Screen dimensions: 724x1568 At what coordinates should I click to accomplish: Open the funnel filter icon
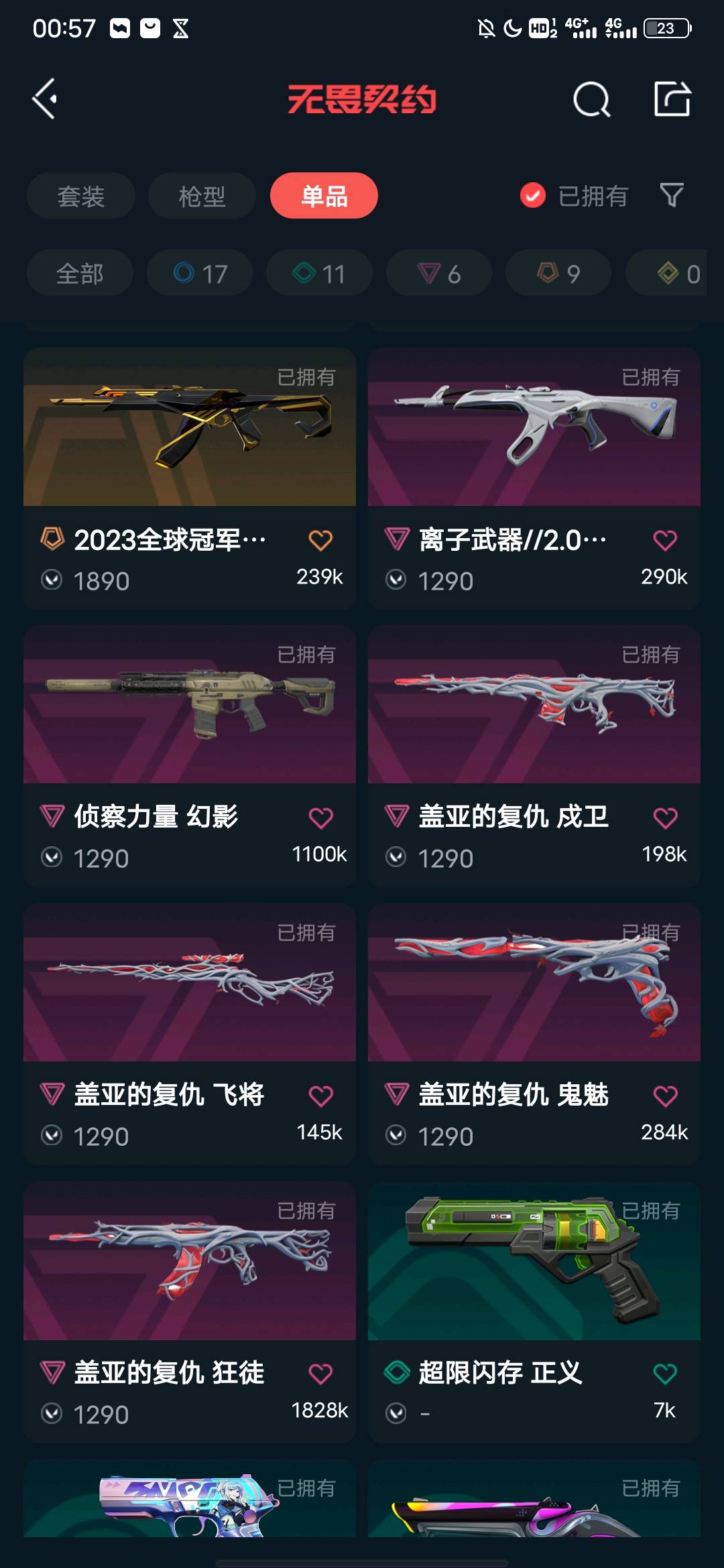672,196
